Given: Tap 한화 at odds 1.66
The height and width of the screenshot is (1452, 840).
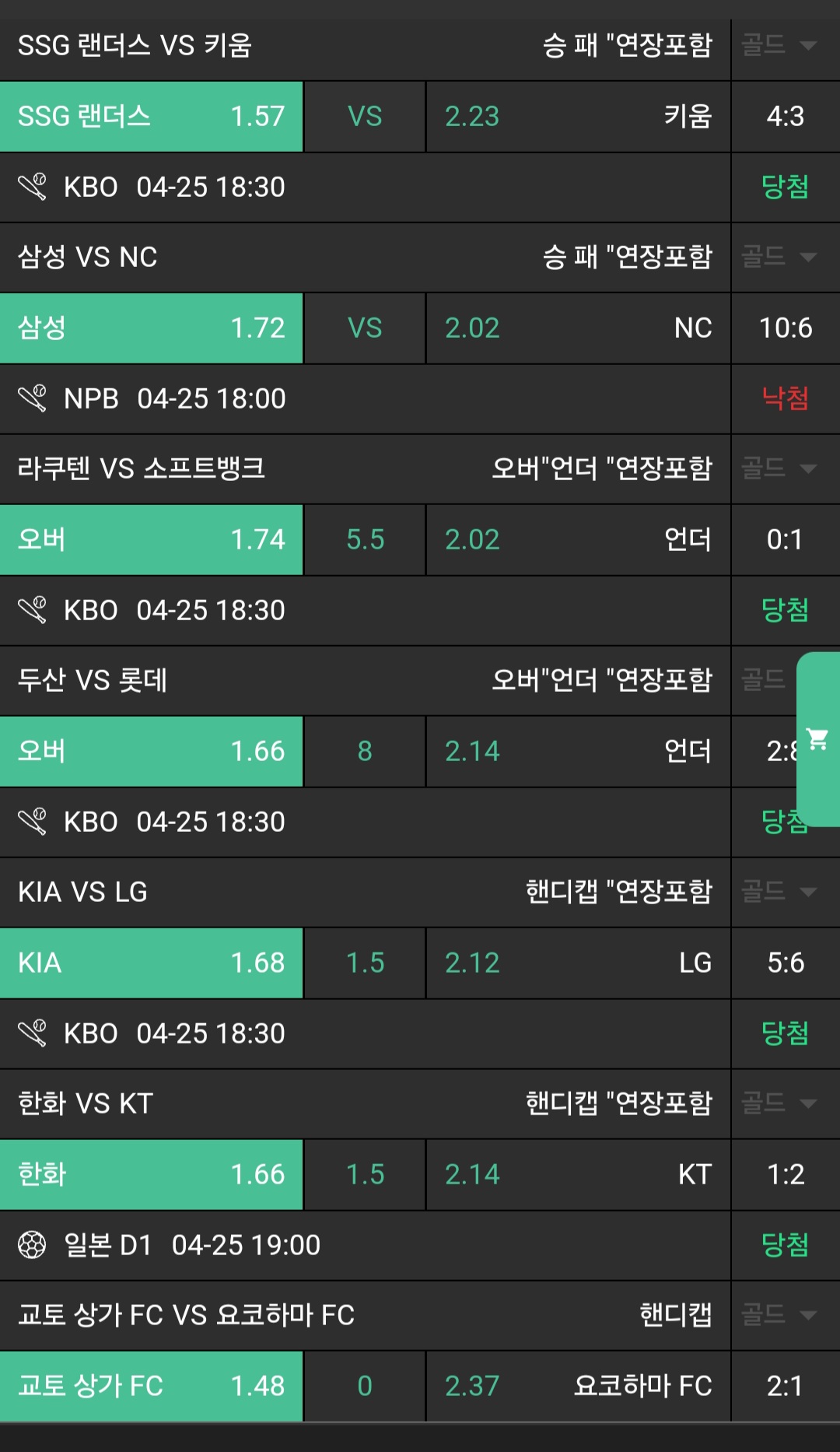Looking at the screenshot, I should pyautogui.click(x=152, y=1175).
